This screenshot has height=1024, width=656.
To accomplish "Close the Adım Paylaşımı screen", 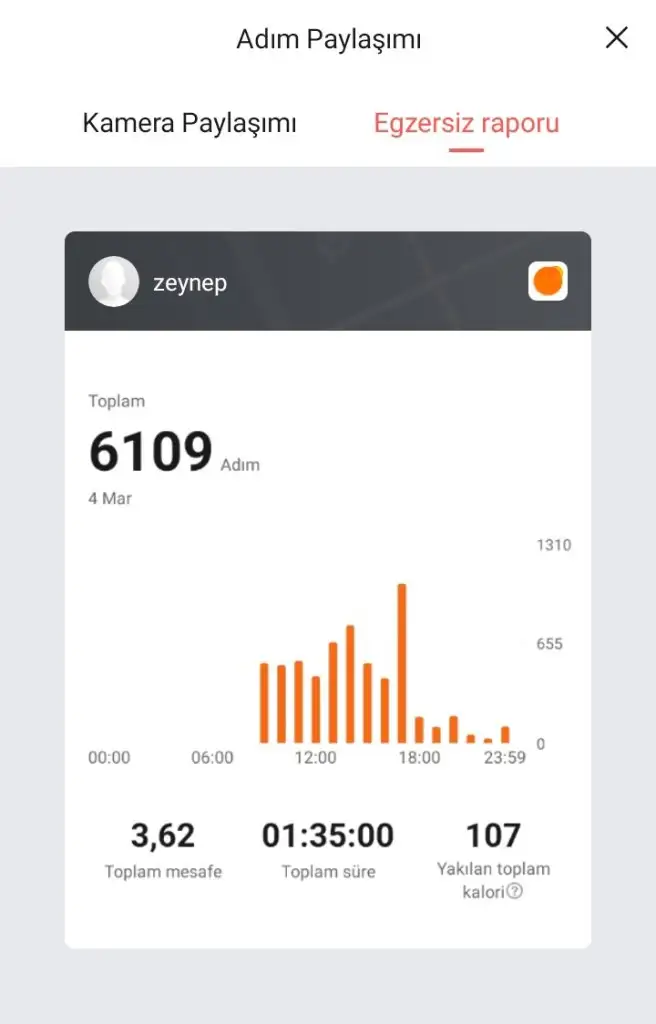I will tap(617, 39).
